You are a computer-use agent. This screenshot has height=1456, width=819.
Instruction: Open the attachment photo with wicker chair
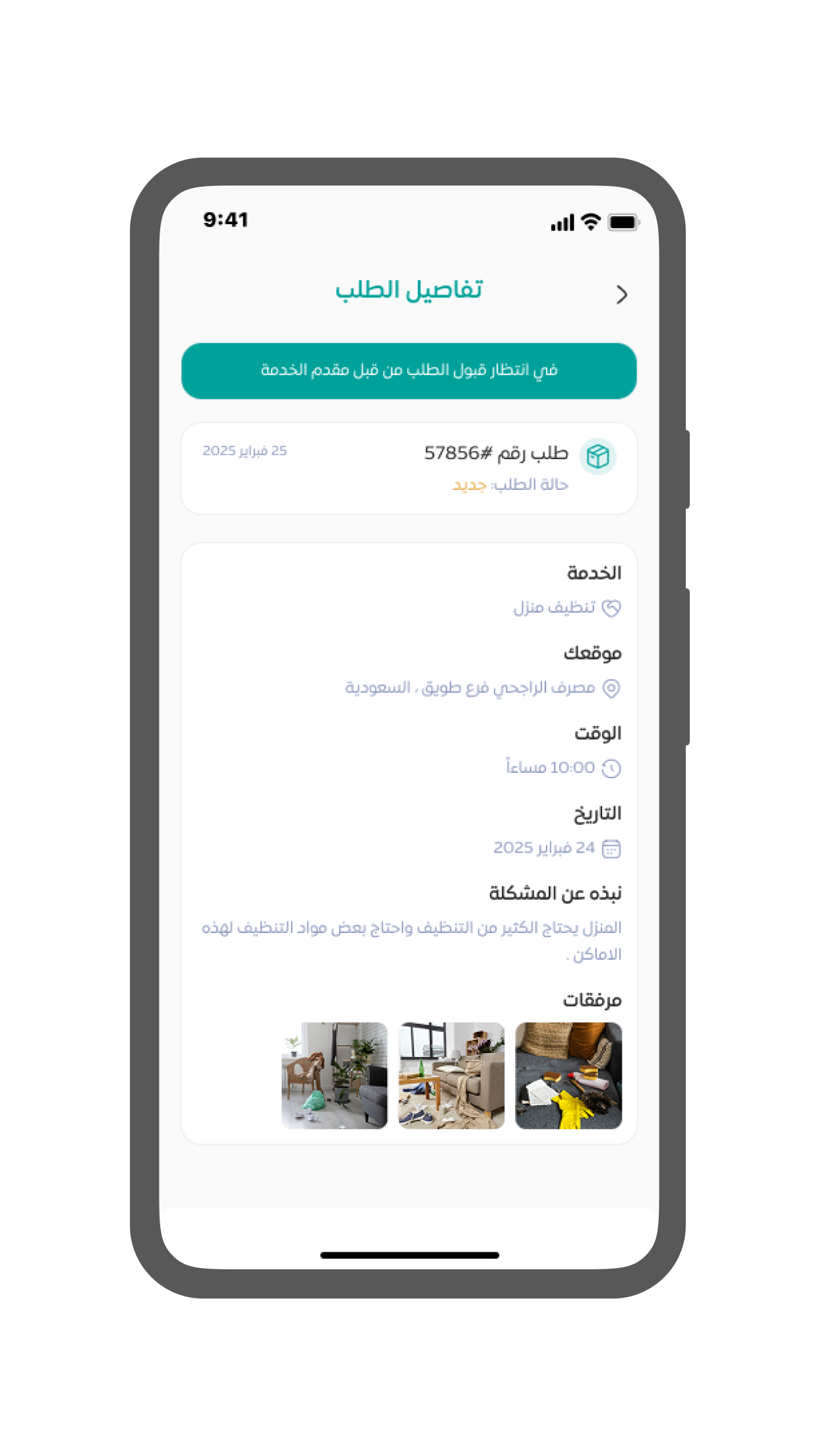pyautogui.click(x=334, y=1076)
